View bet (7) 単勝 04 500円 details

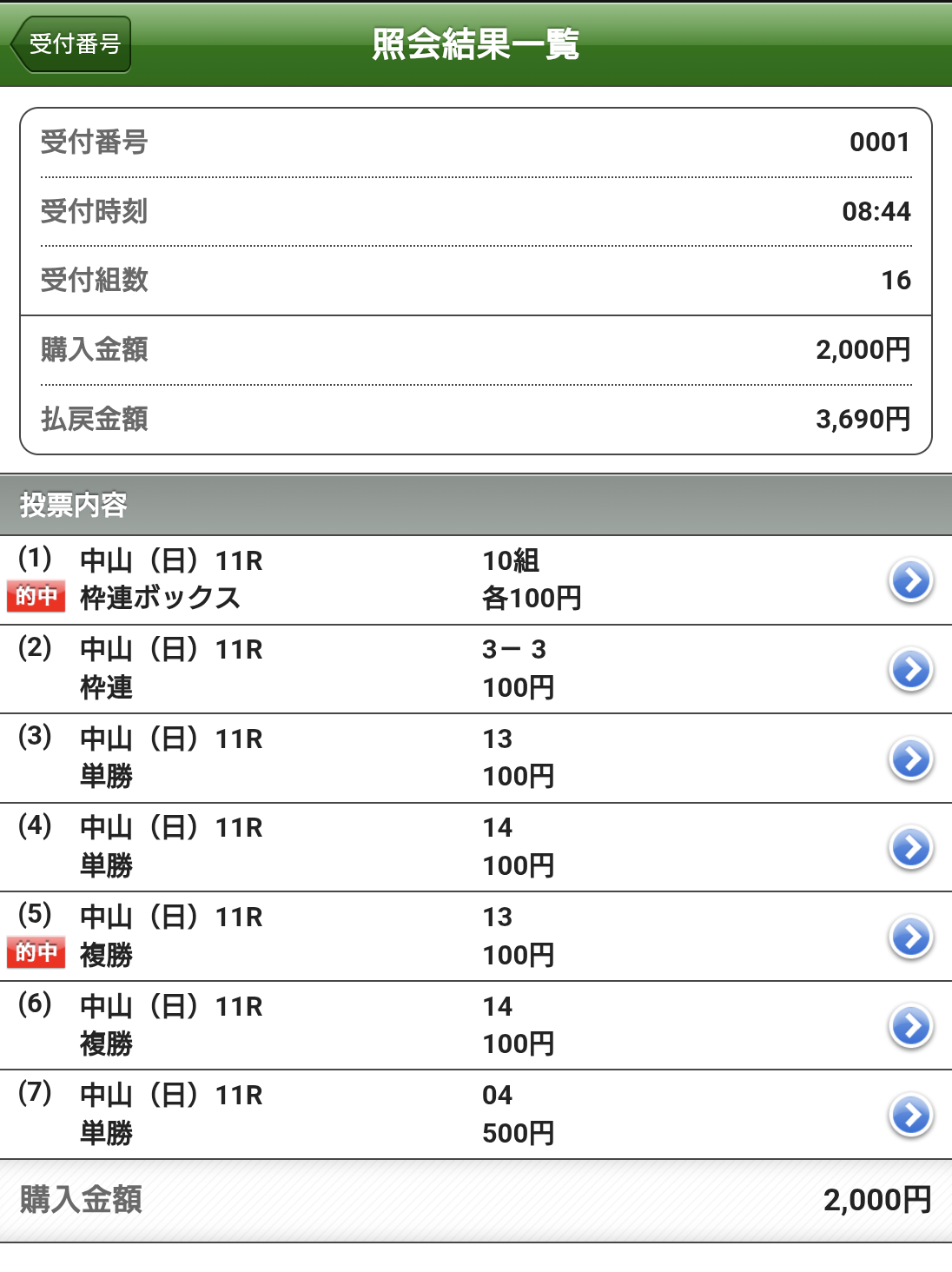point(910,1116)
